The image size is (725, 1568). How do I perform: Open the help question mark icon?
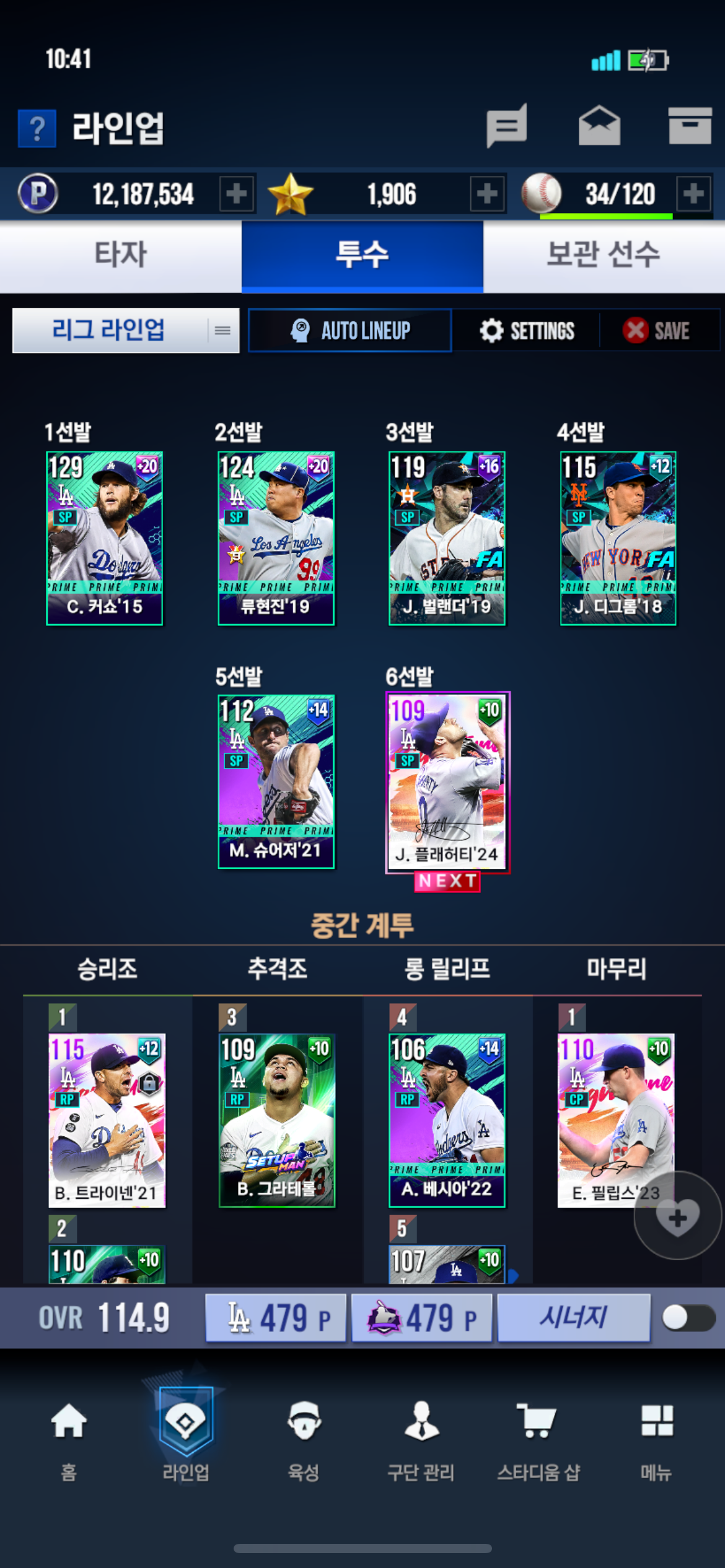[37, 128]
